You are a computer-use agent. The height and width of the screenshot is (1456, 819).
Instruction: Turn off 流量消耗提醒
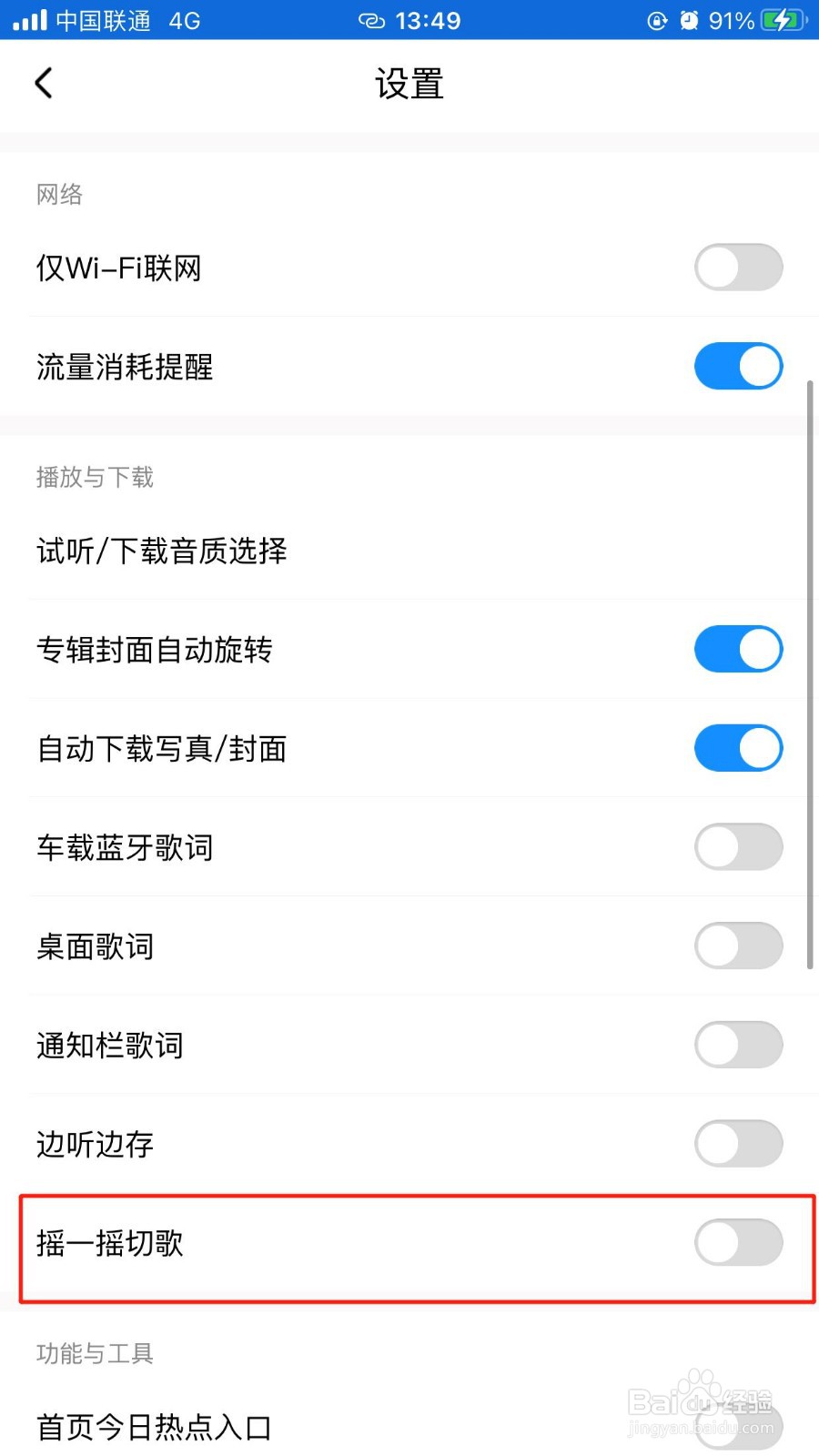[738, 366]
